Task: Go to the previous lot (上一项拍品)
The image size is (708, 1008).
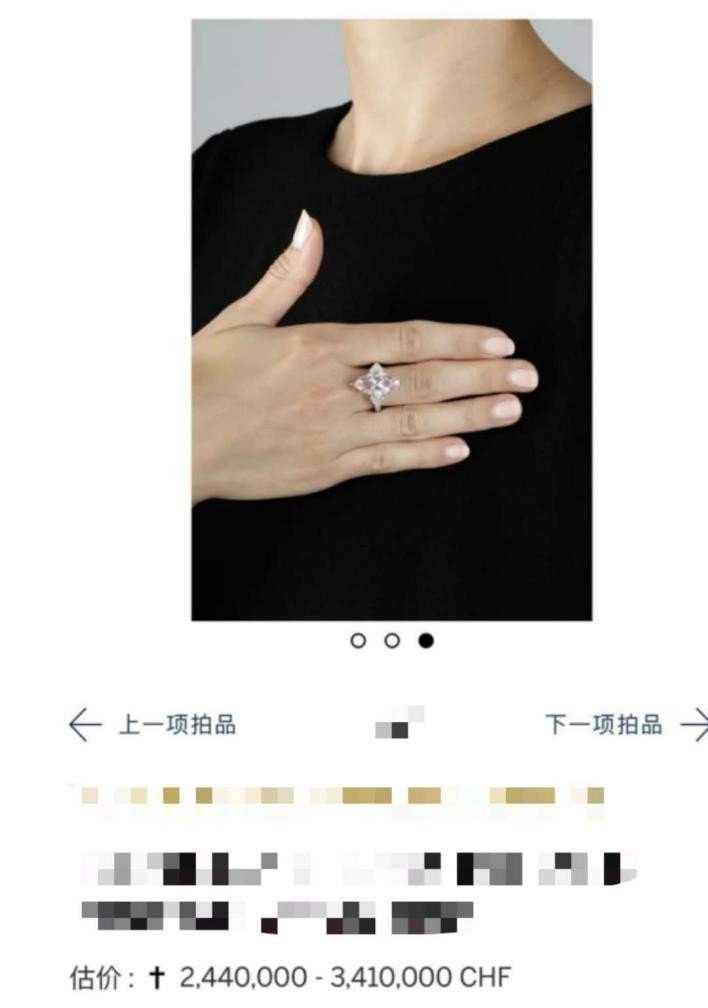Action: (153, 725)
